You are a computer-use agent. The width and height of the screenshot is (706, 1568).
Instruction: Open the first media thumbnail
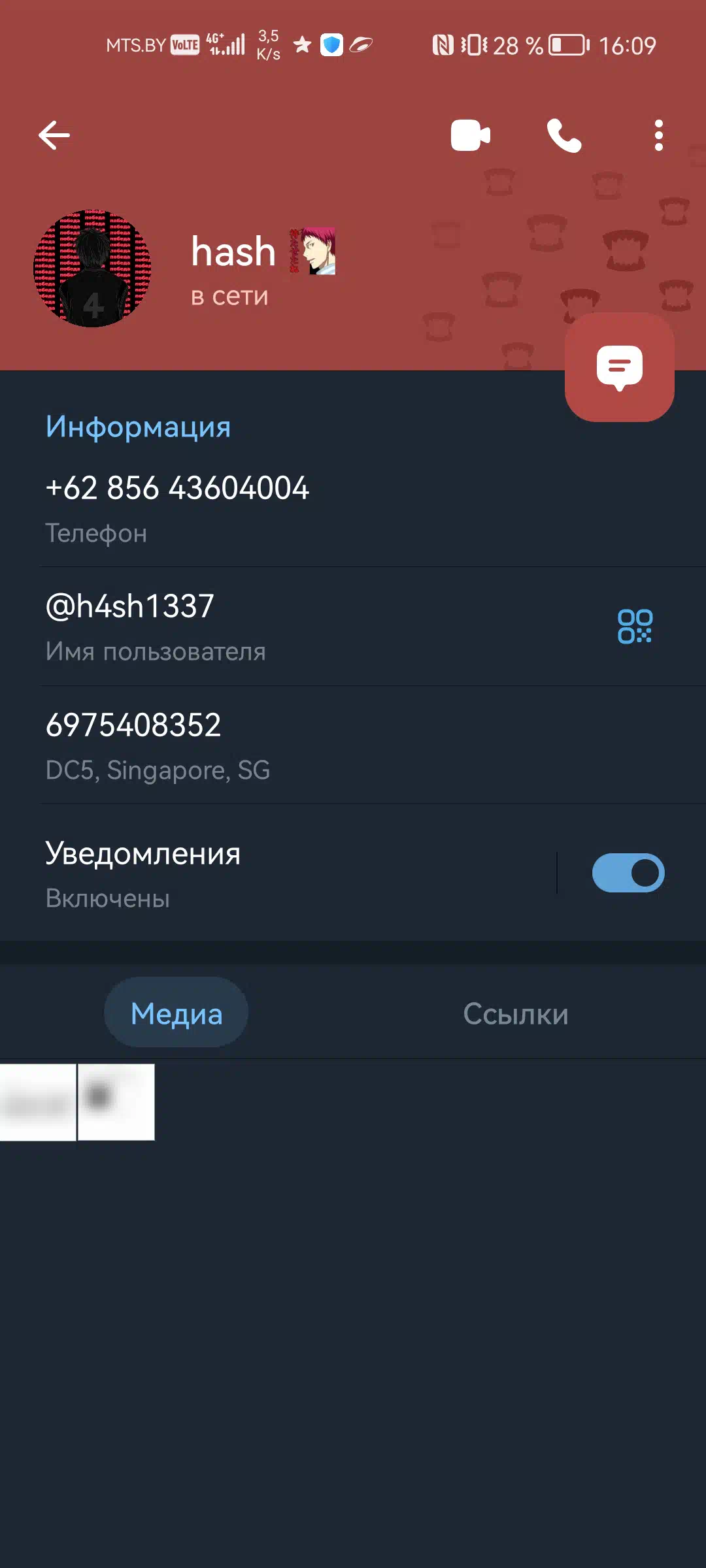(38, 1102)
